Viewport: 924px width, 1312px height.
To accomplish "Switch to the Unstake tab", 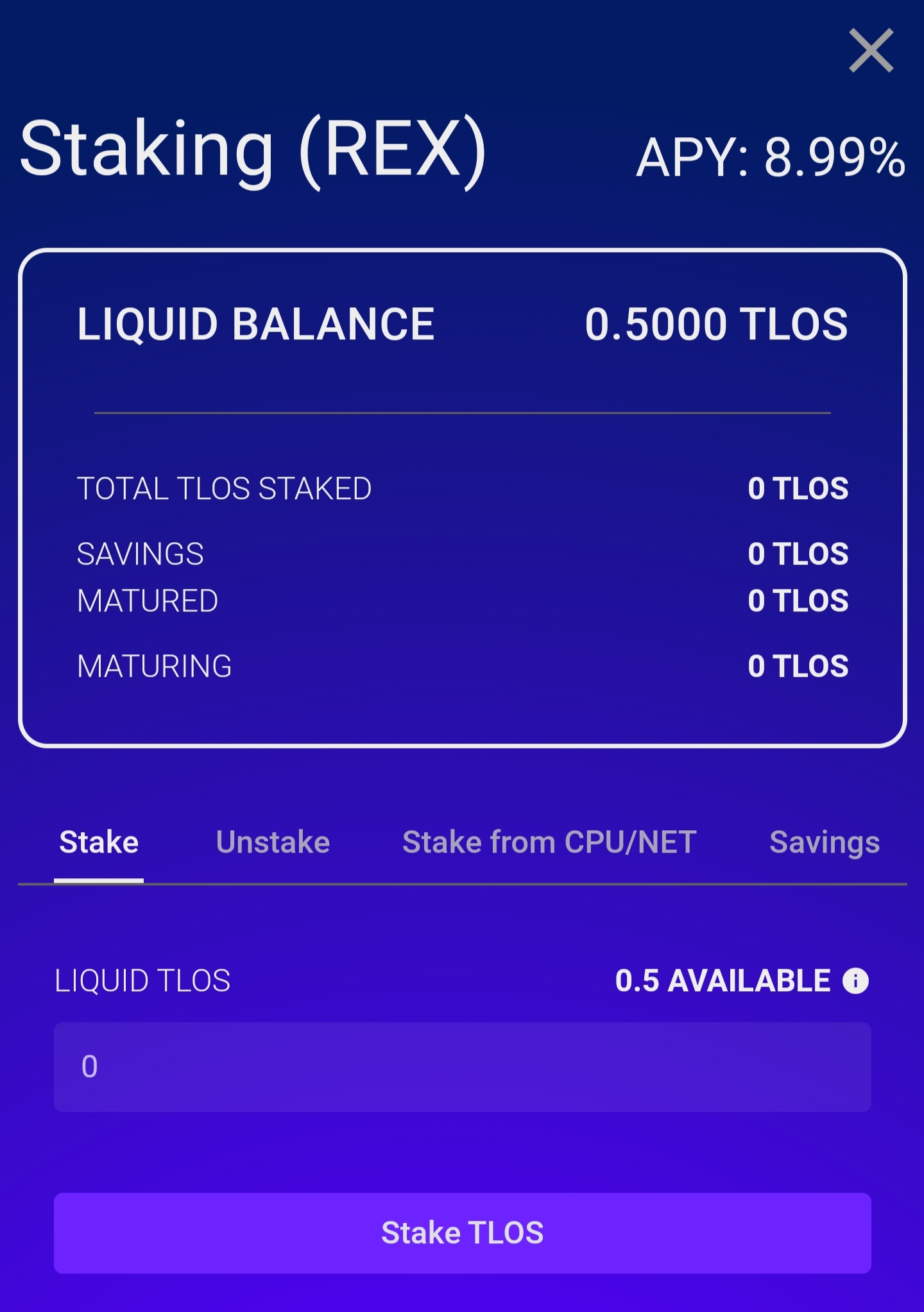I will [x=273, y=842].
